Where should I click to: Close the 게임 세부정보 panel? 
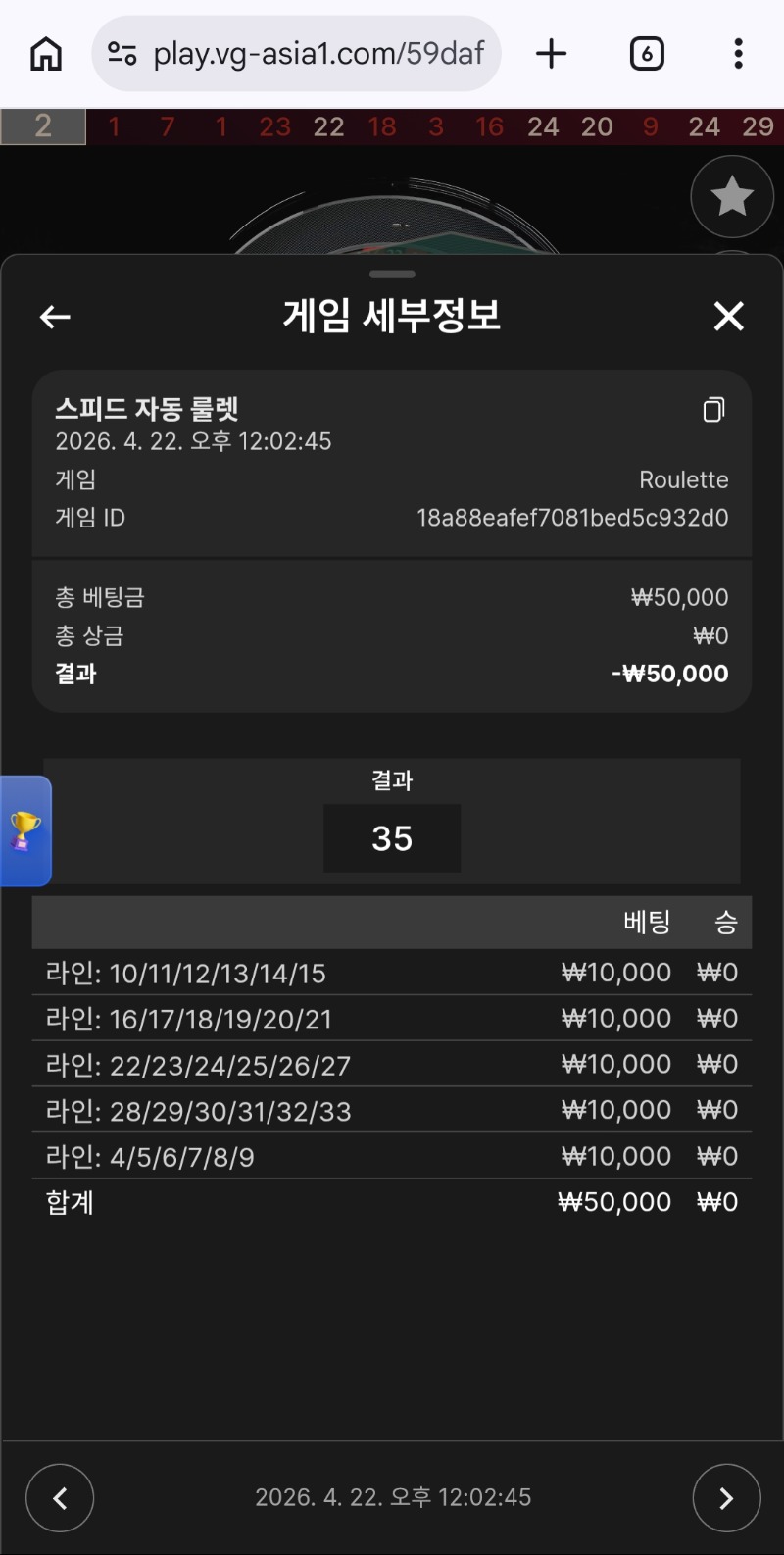coord(728,317)
